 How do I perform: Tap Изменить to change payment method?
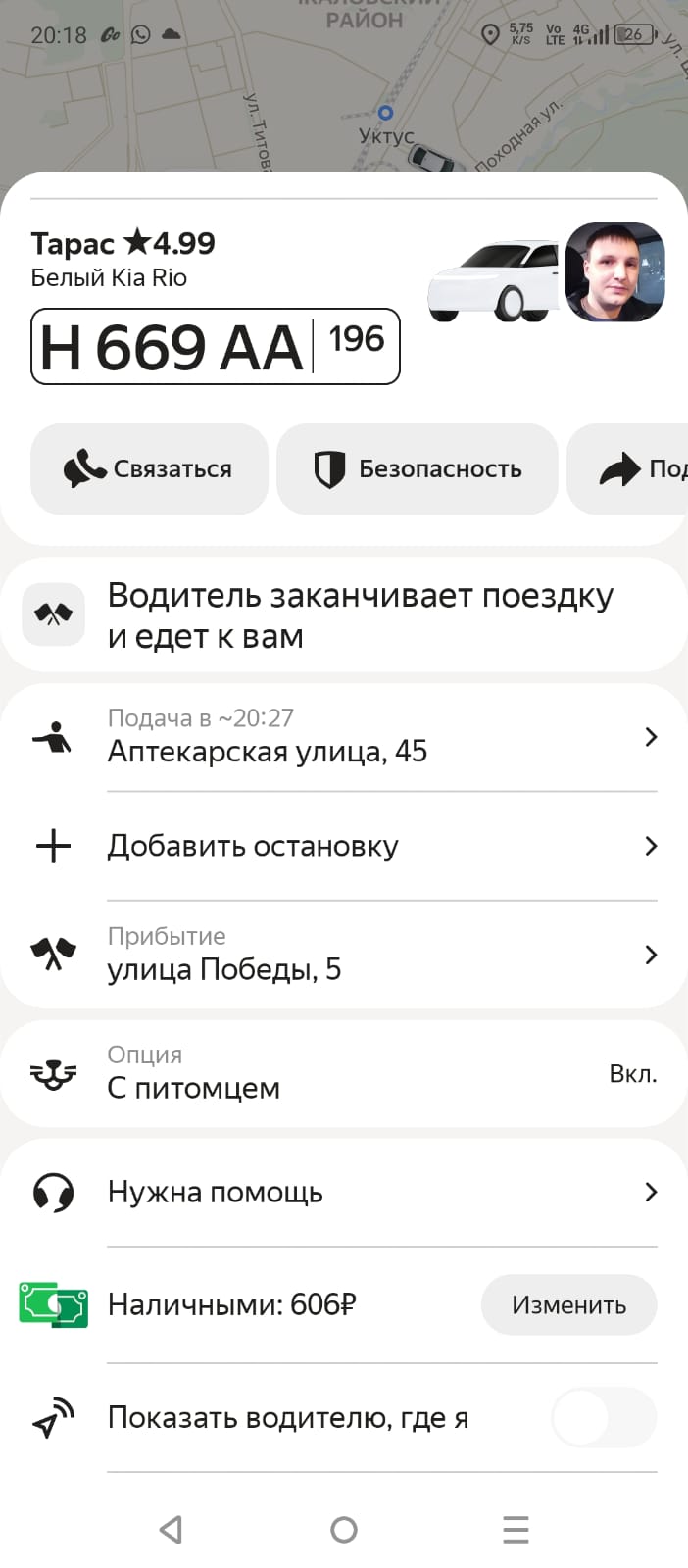click(568, 1305)
